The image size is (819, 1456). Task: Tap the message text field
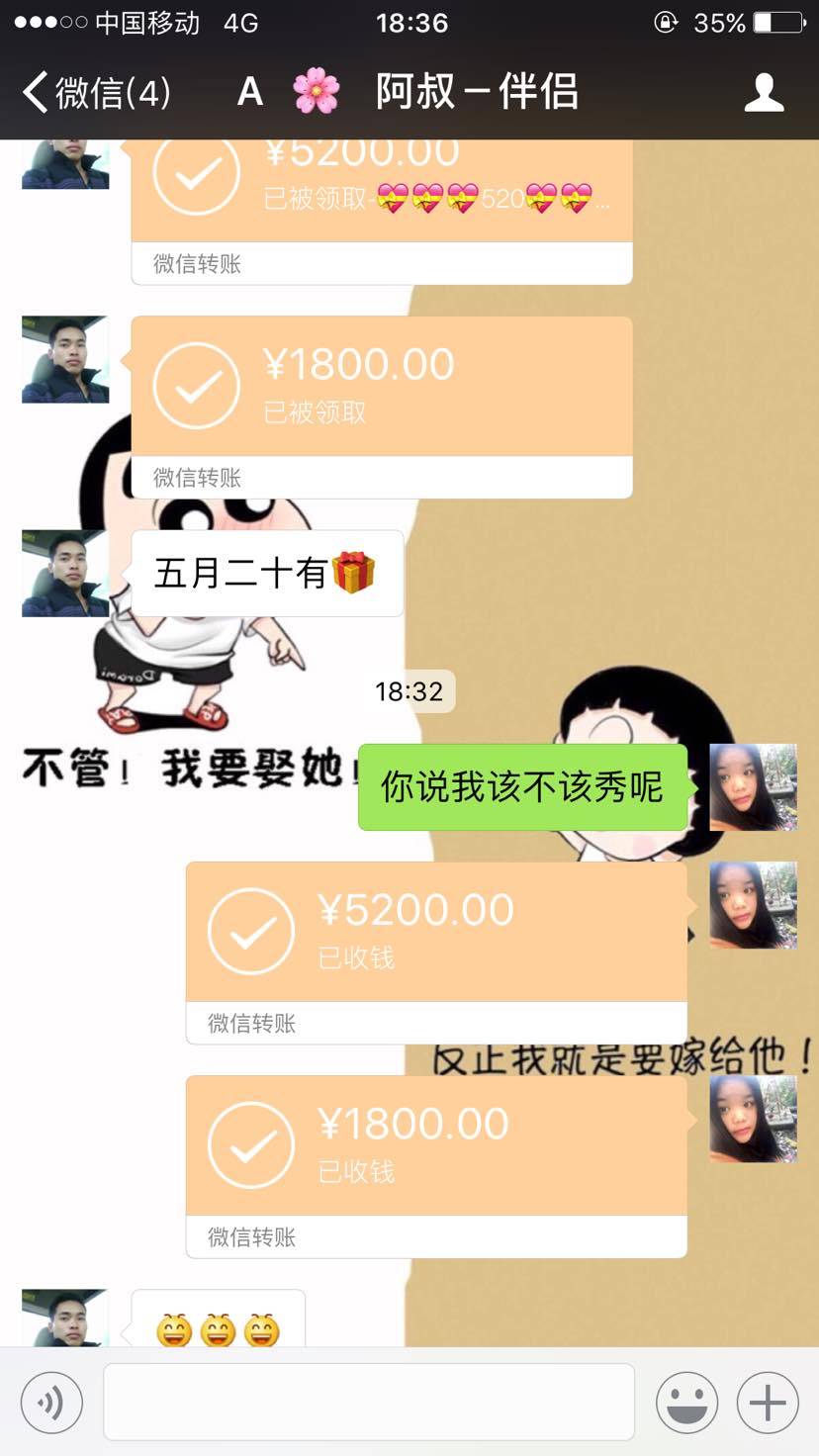(368, 1402)
